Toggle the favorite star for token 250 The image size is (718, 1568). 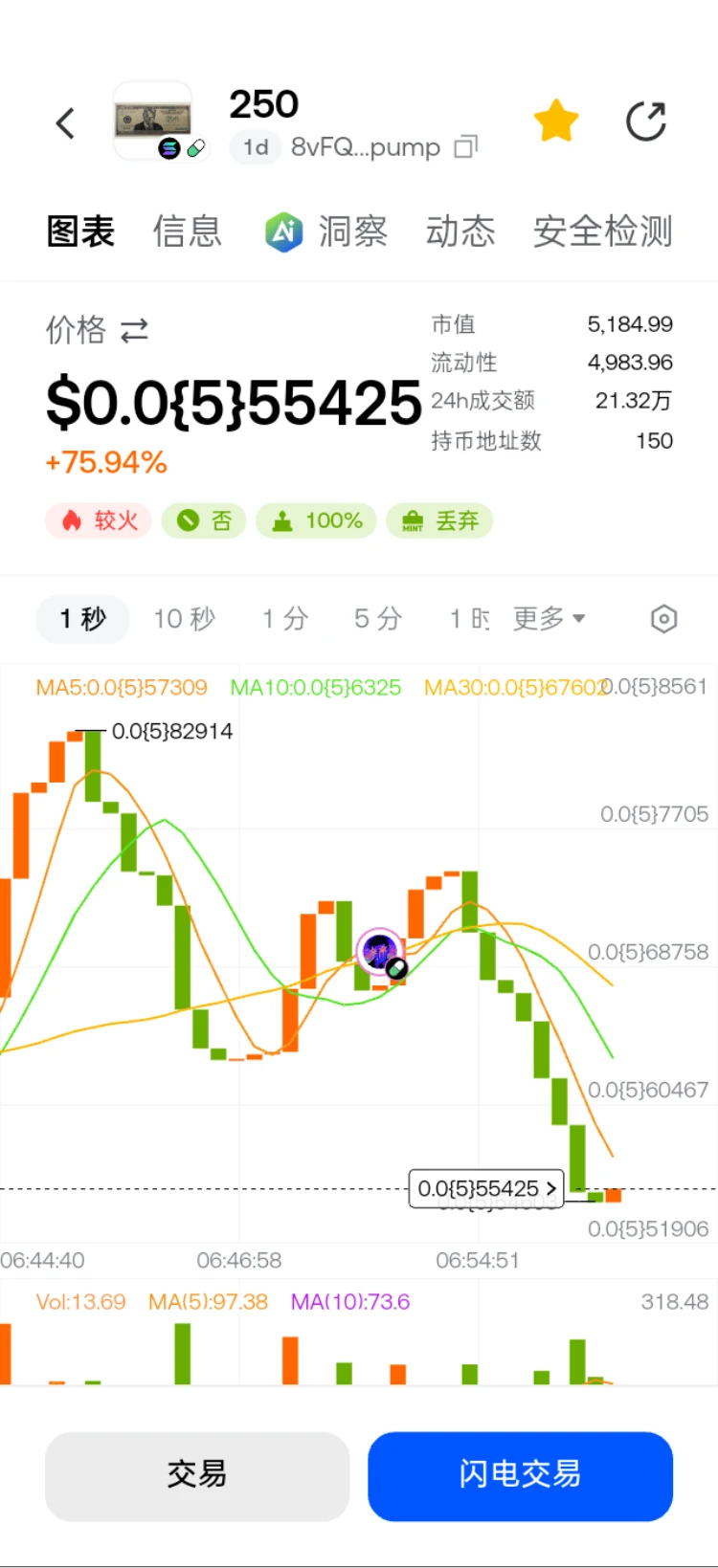556,122
